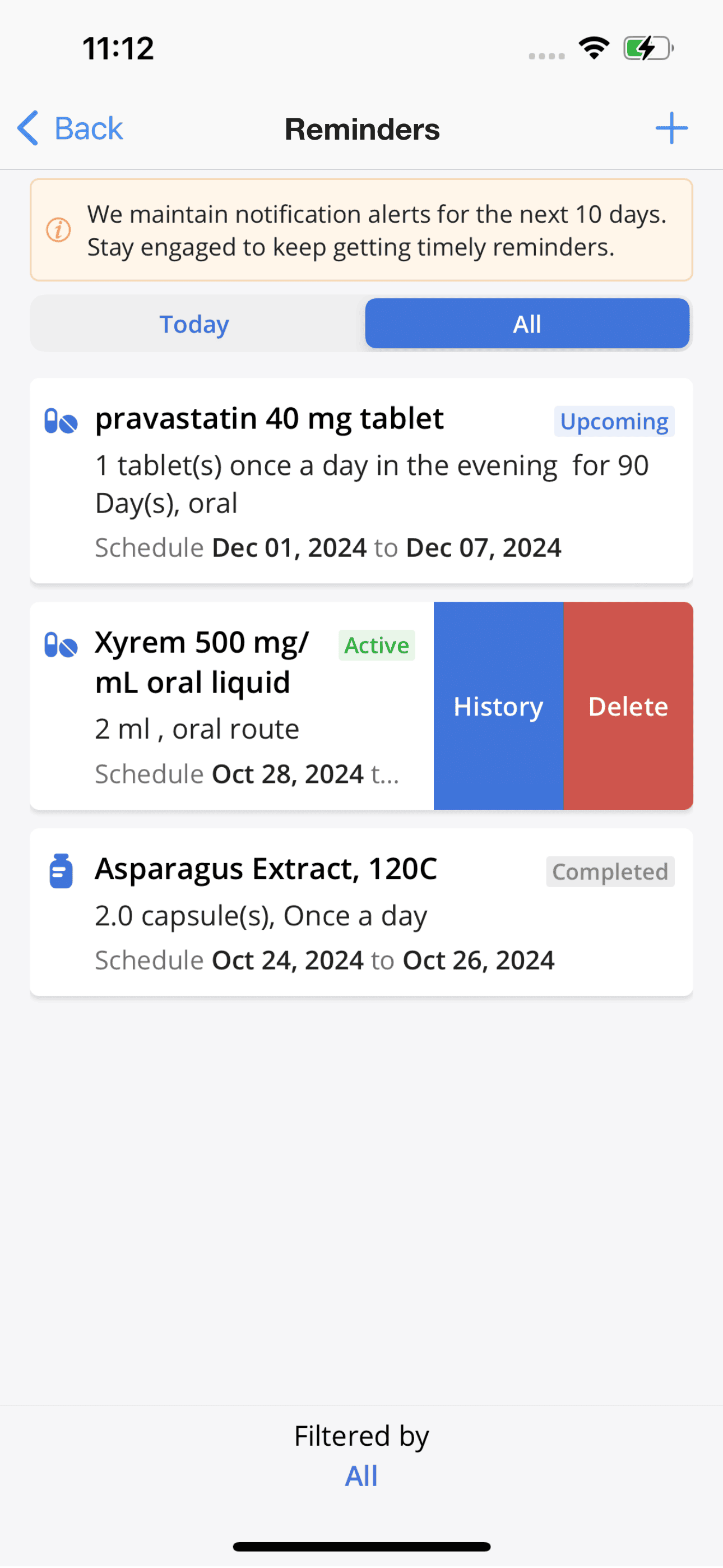This screenshot has width=723, height=1568.
Task: Tap the battery charging indicator
Action: pos(646,48)
